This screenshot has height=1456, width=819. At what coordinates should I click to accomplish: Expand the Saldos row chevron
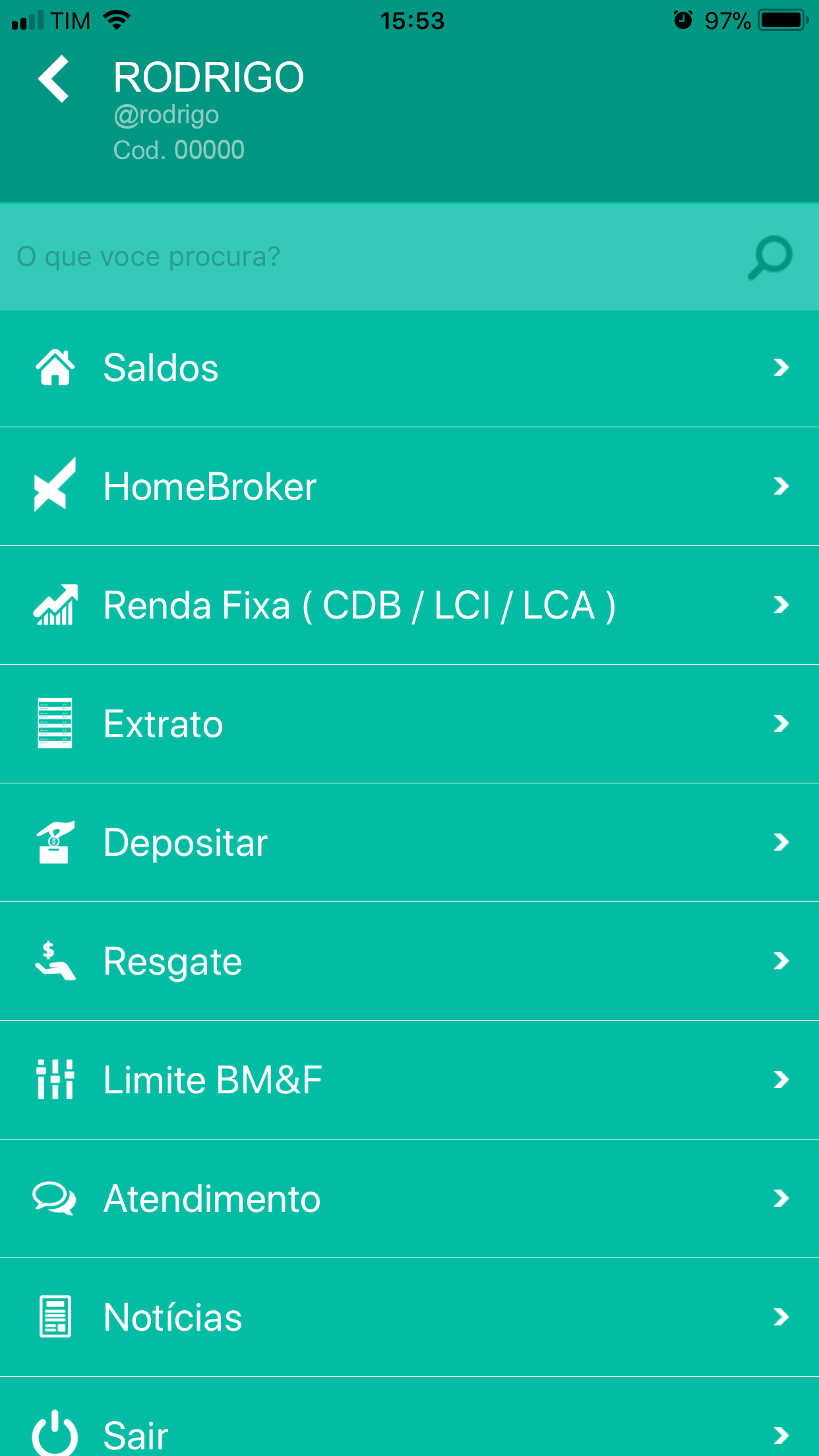(781, 367)
